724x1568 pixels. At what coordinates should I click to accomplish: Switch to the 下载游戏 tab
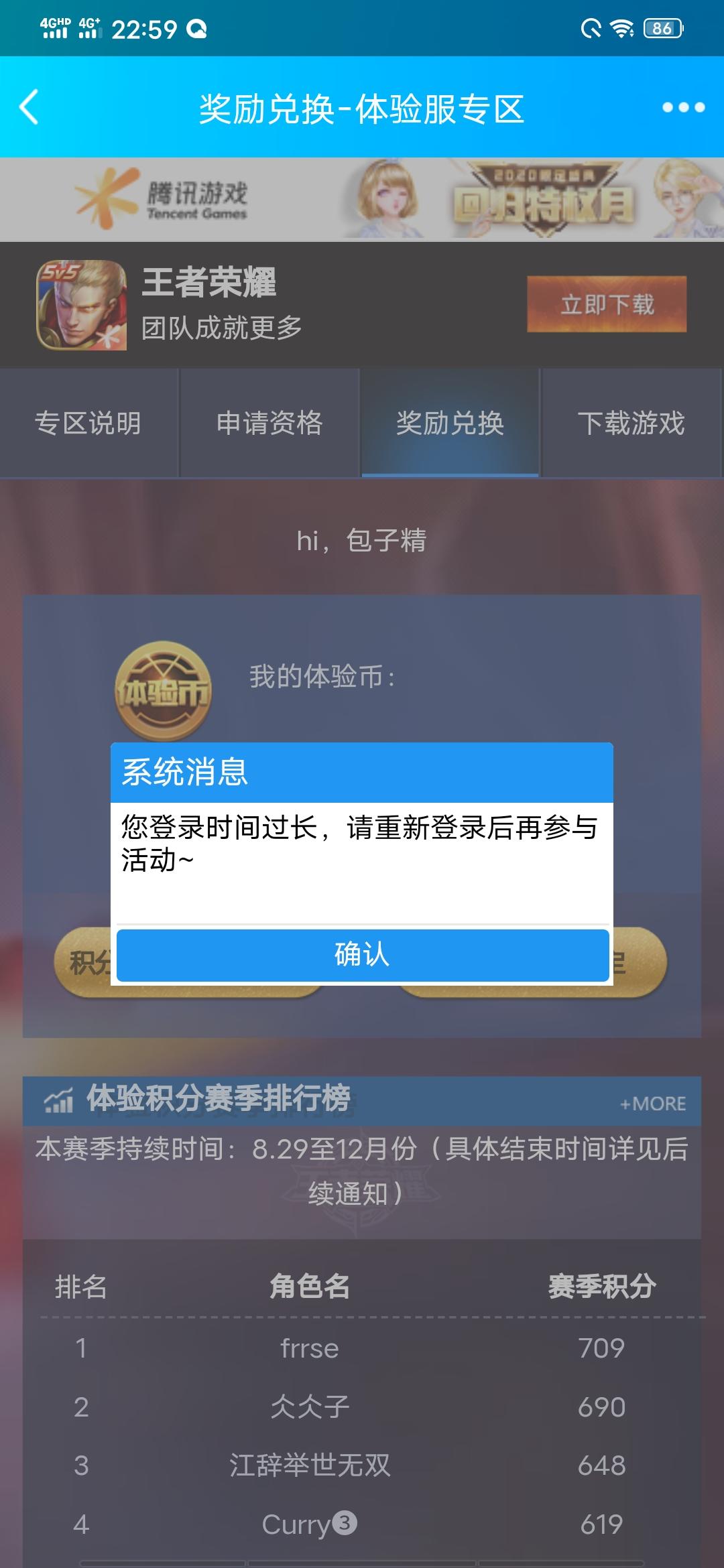pyautogui.click(x=631, y=423)
